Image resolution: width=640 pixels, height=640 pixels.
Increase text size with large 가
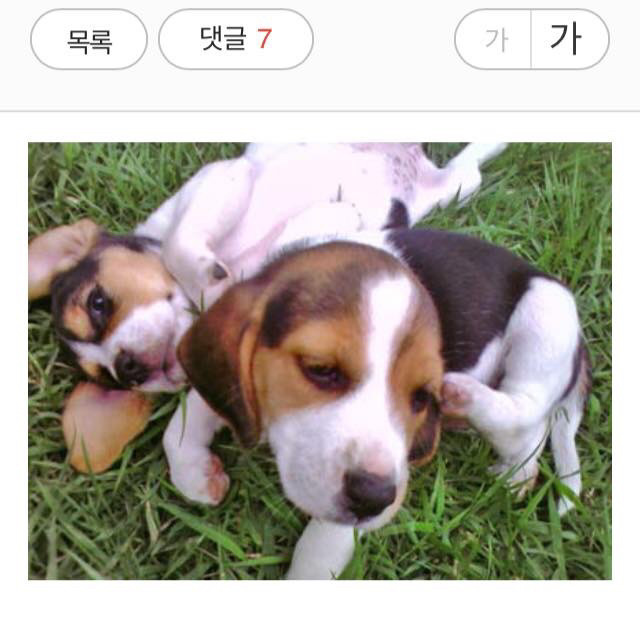pyautogui.click(x=568, y=40)
